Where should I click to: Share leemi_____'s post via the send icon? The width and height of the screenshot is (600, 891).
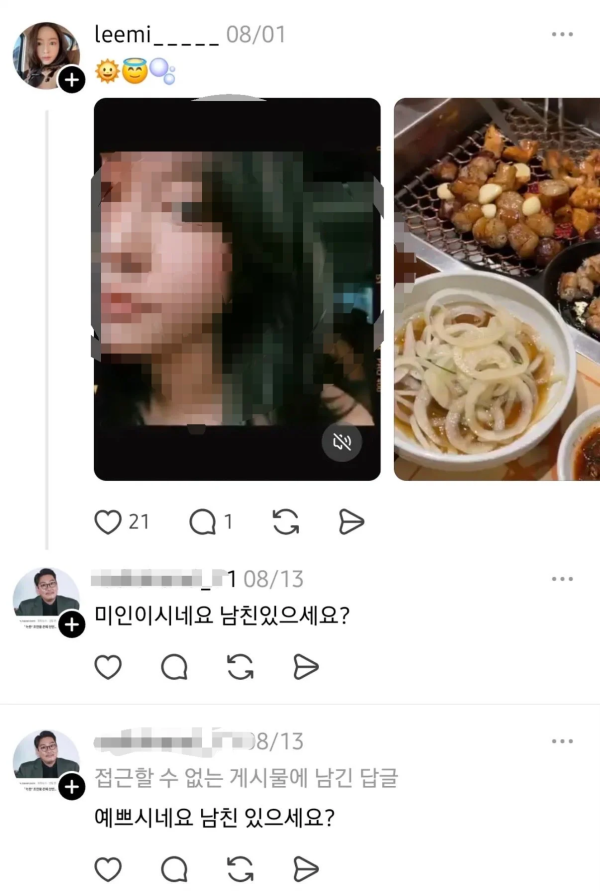351,521
